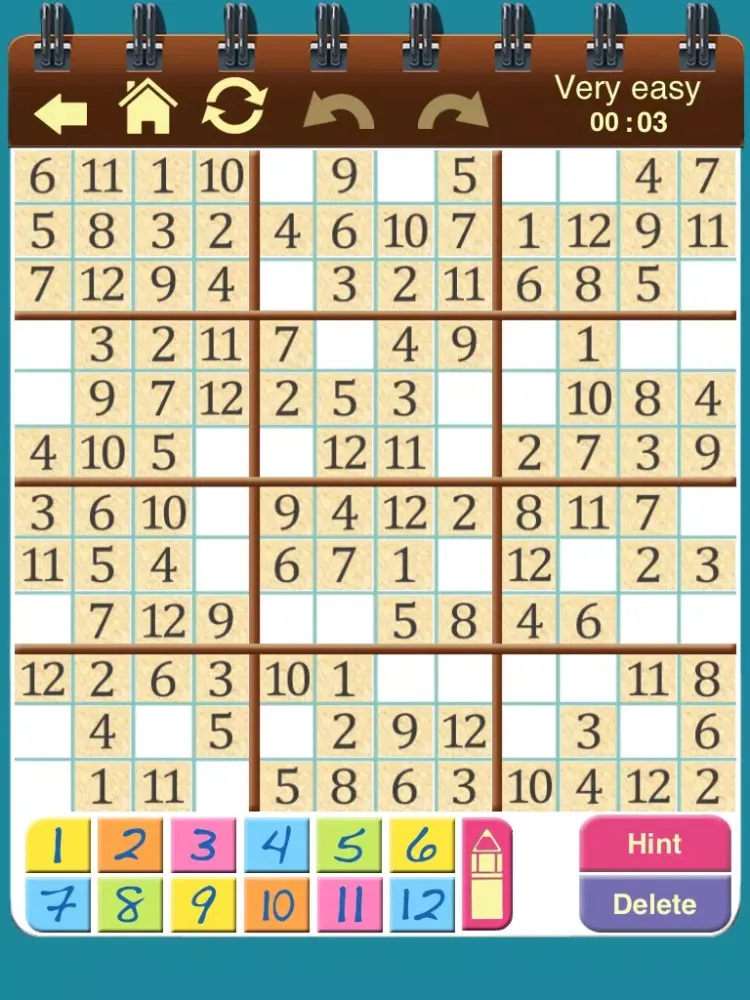
Task: Select number 2 tile
Action: click(130, 846)
